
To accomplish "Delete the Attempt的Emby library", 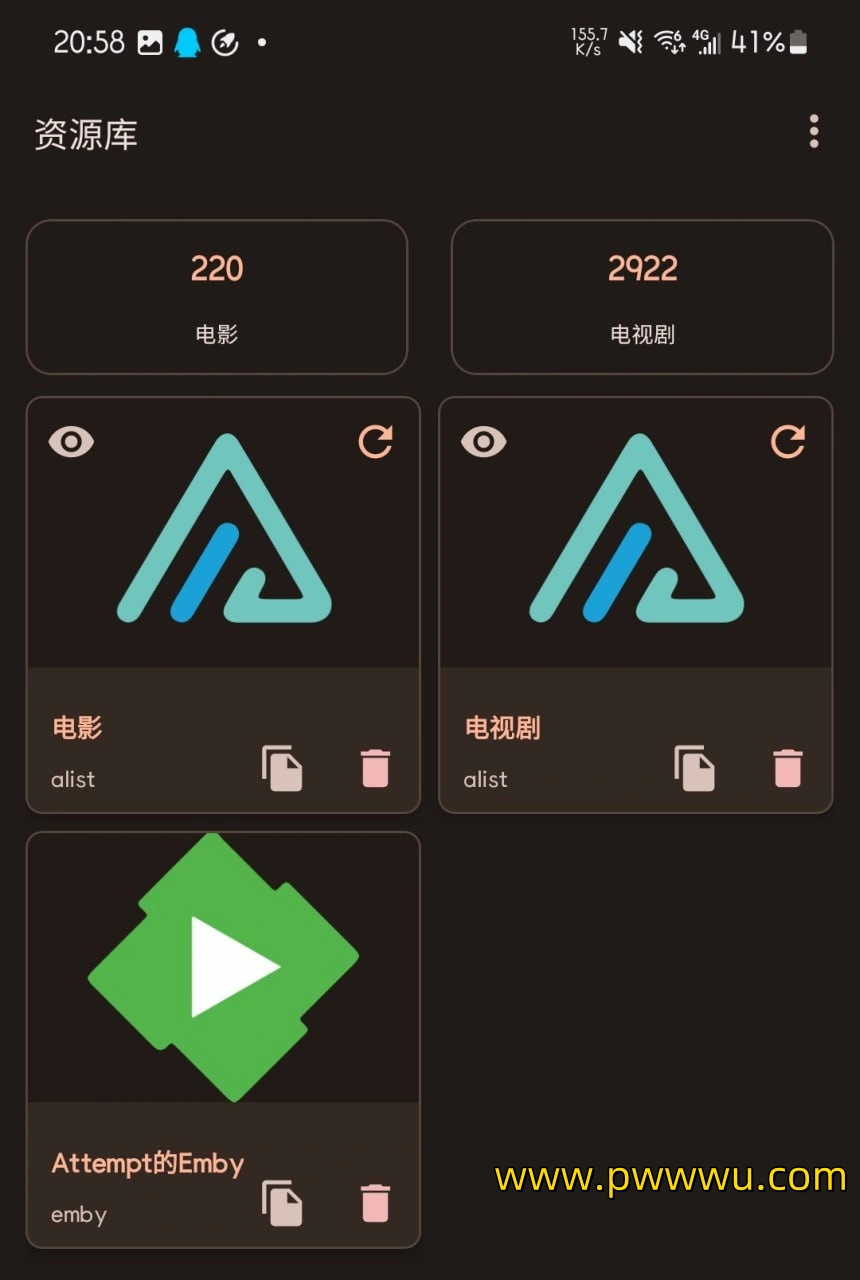I will (375, 1203).
